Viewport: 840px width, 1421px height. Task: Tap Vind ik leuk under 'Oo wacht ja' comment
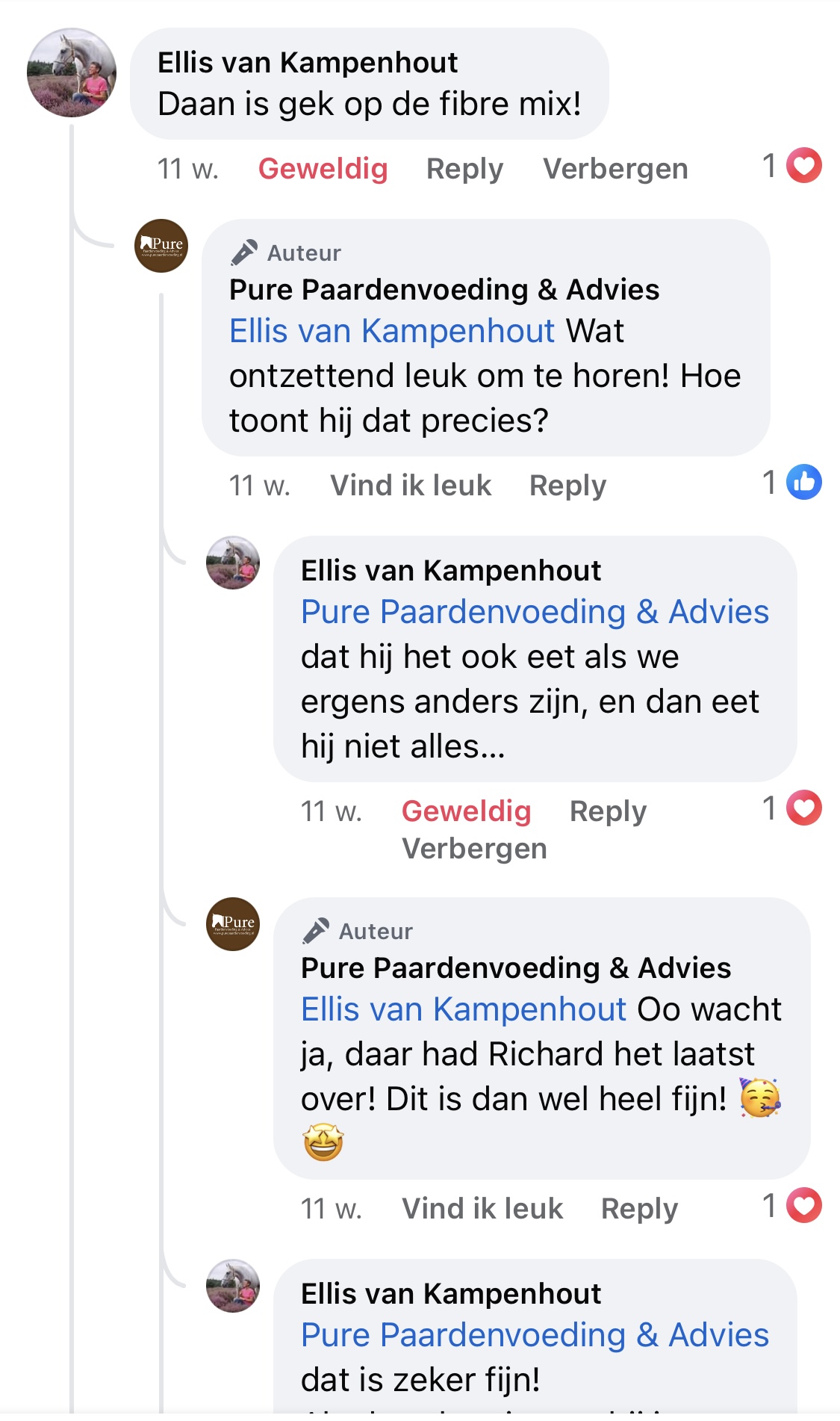click(482, 1209)
